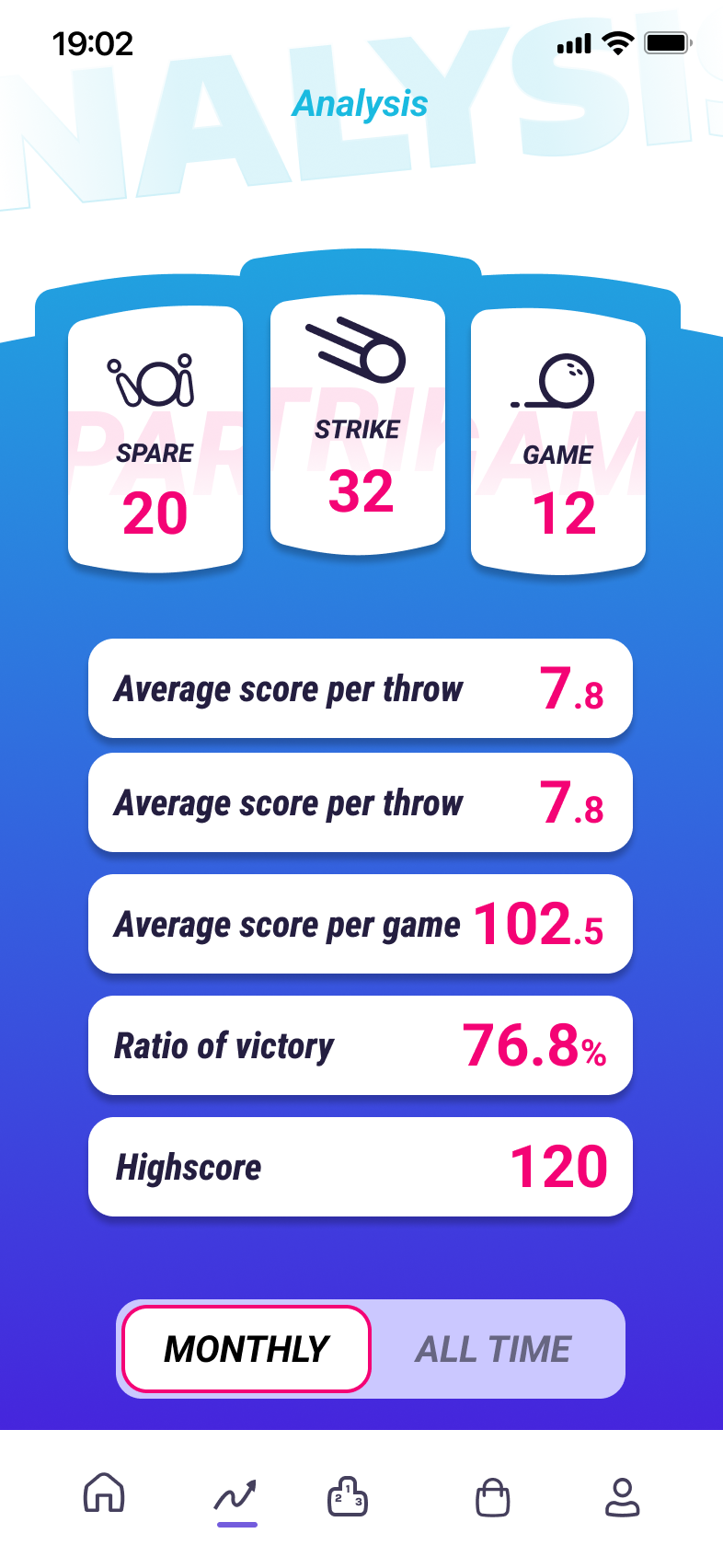Open the shop bag tab

coord(492,1497)
